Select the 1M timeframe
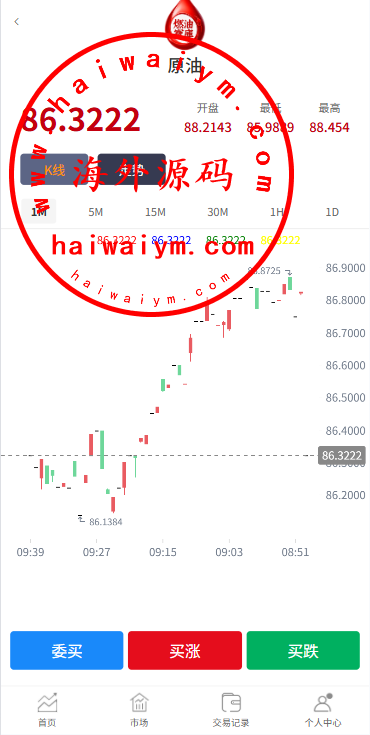370x735 pixels. click(x=39, y=212)
